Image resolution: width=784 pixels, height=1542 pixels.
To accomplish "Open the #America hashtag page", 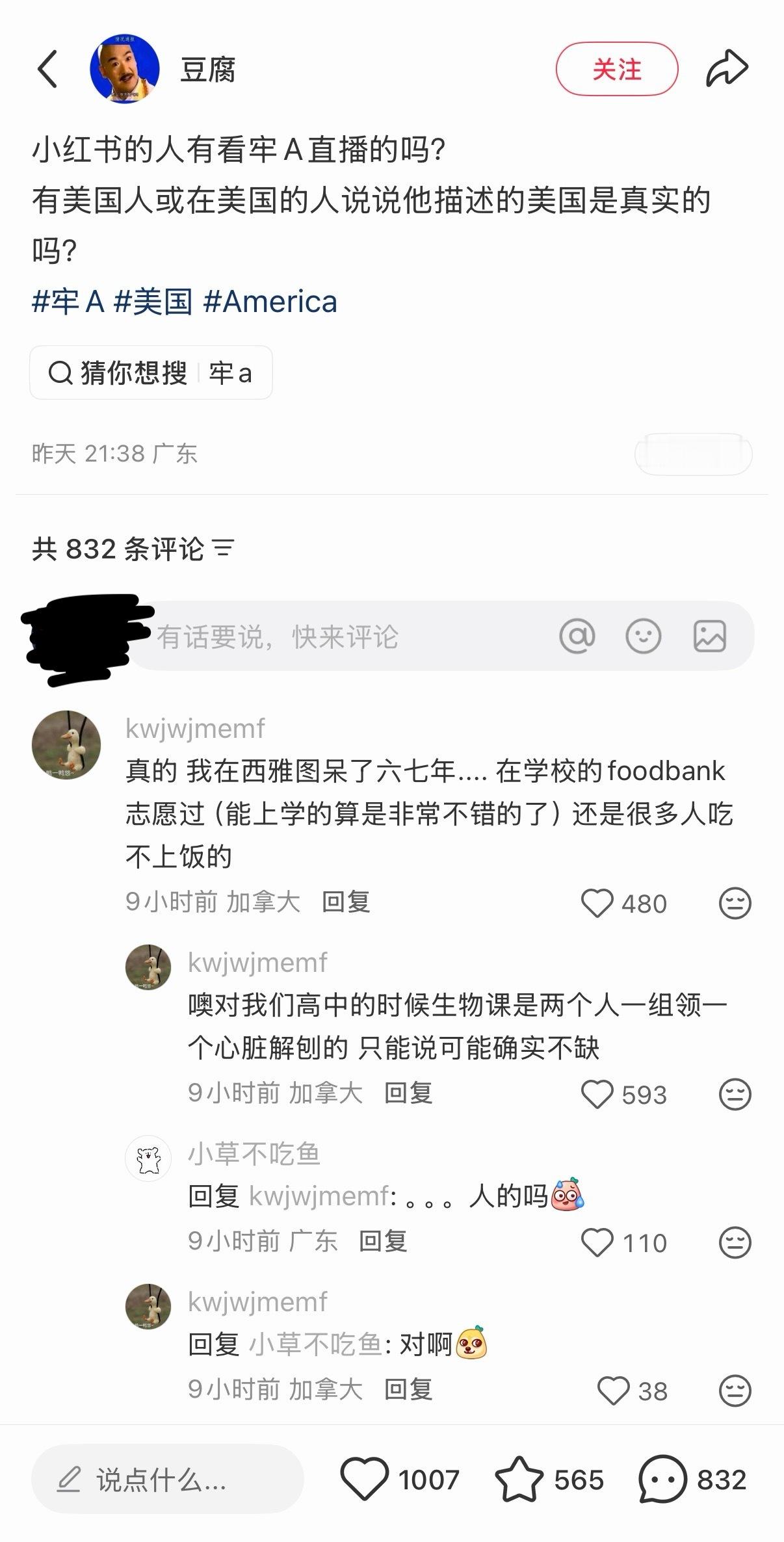I will 273,300.
